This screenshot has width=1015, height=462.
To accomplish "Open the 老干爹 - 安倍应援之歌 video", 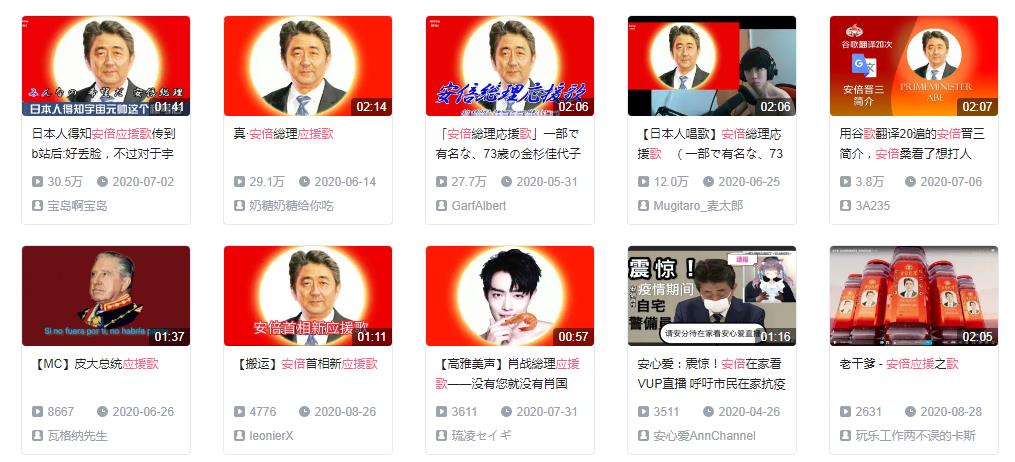I will coord(913,296).
